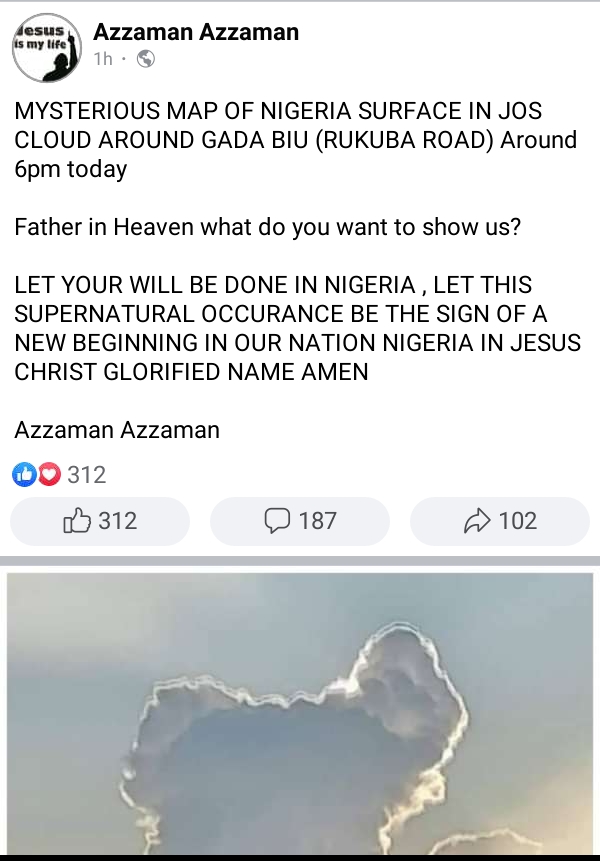The image size is (600, 861).
Task: Open the cloud photo in the post
Action: click(300, 715)
